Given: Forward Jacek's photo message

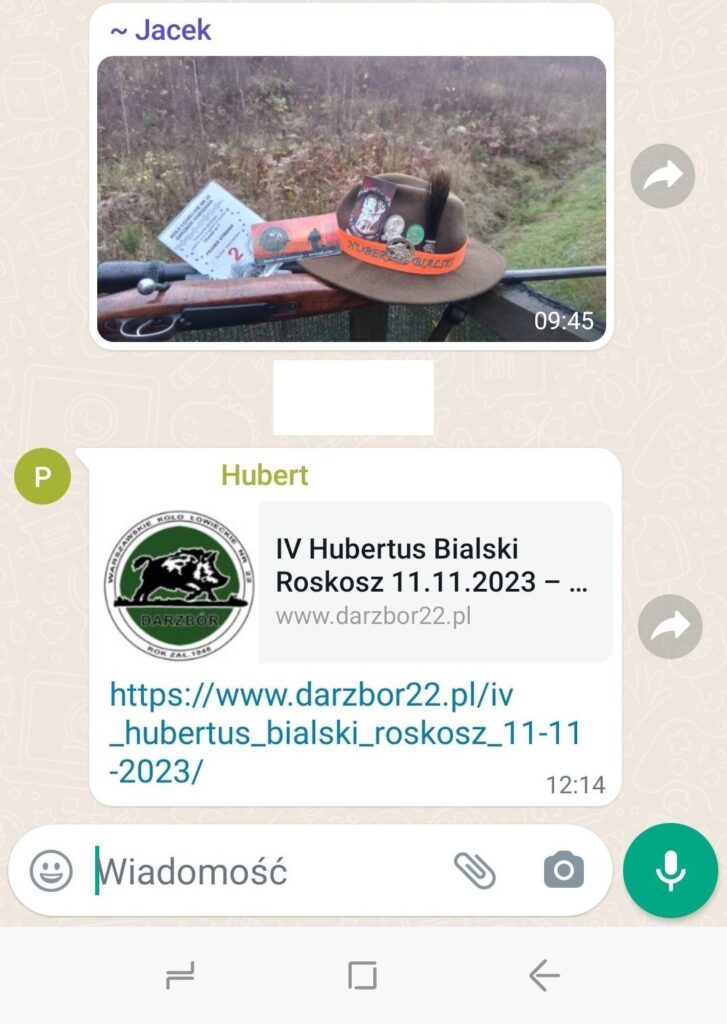Looking at the screenshot, I should [662, 176].
